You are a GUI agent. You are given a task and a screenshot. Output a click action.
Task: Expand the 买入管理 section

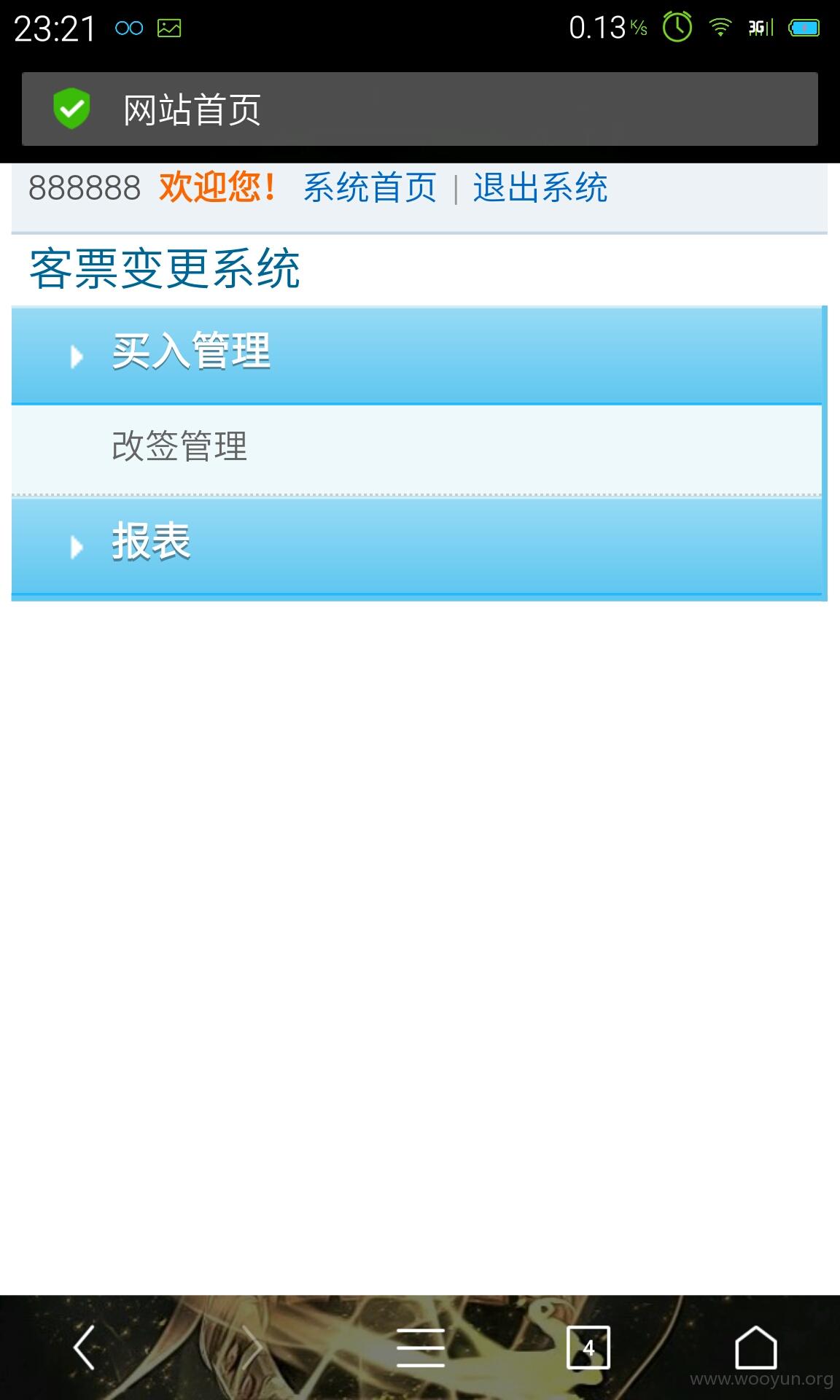click(416, 355)
